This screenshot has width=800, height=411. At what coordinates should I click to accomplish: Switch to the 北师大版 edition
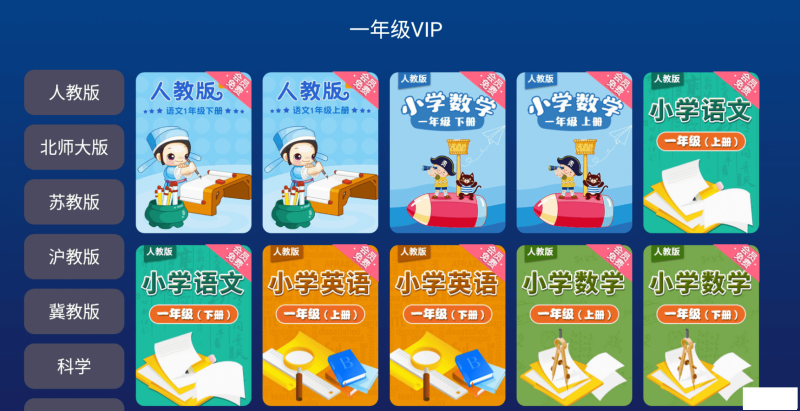[74, 147]
